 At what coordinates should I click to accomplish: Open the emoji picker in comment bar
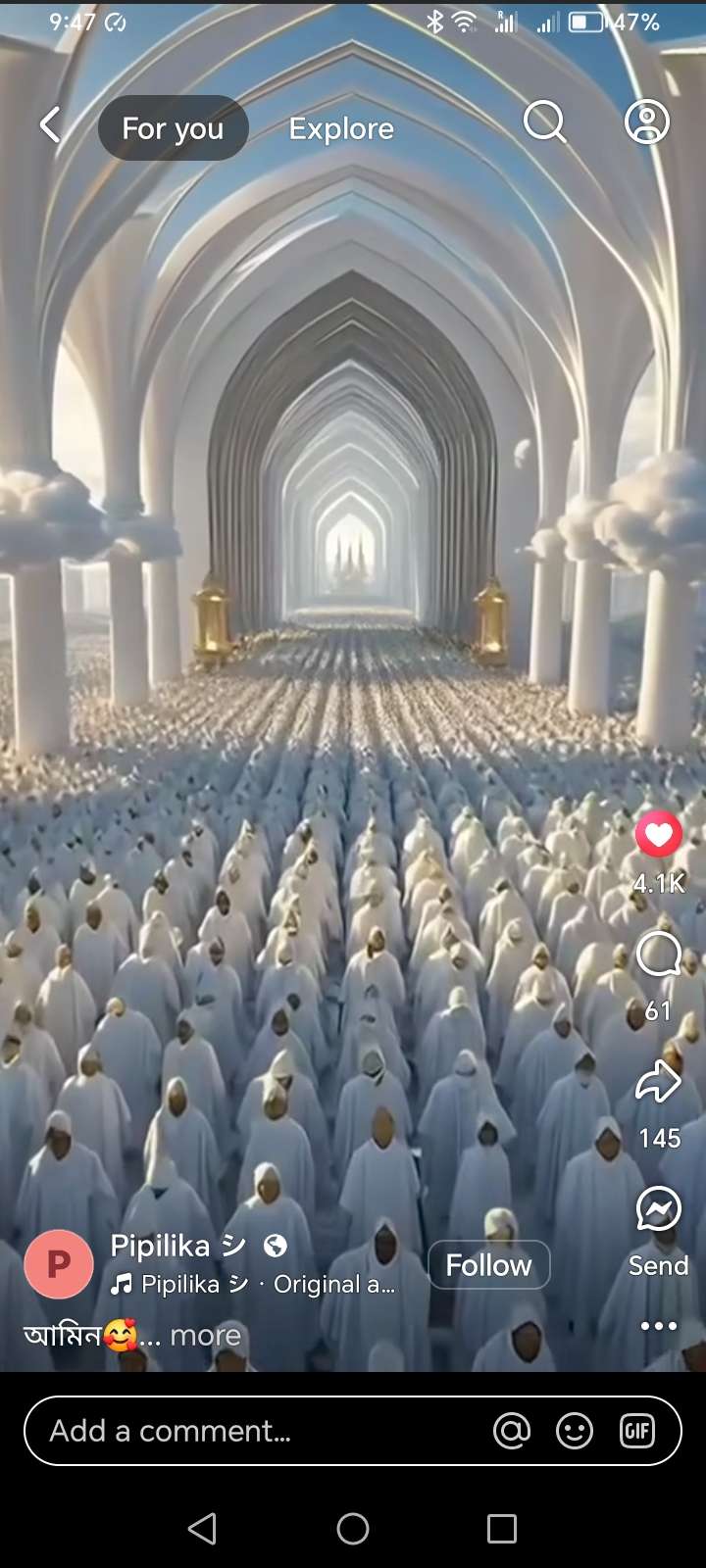(x=575, y=1431)
